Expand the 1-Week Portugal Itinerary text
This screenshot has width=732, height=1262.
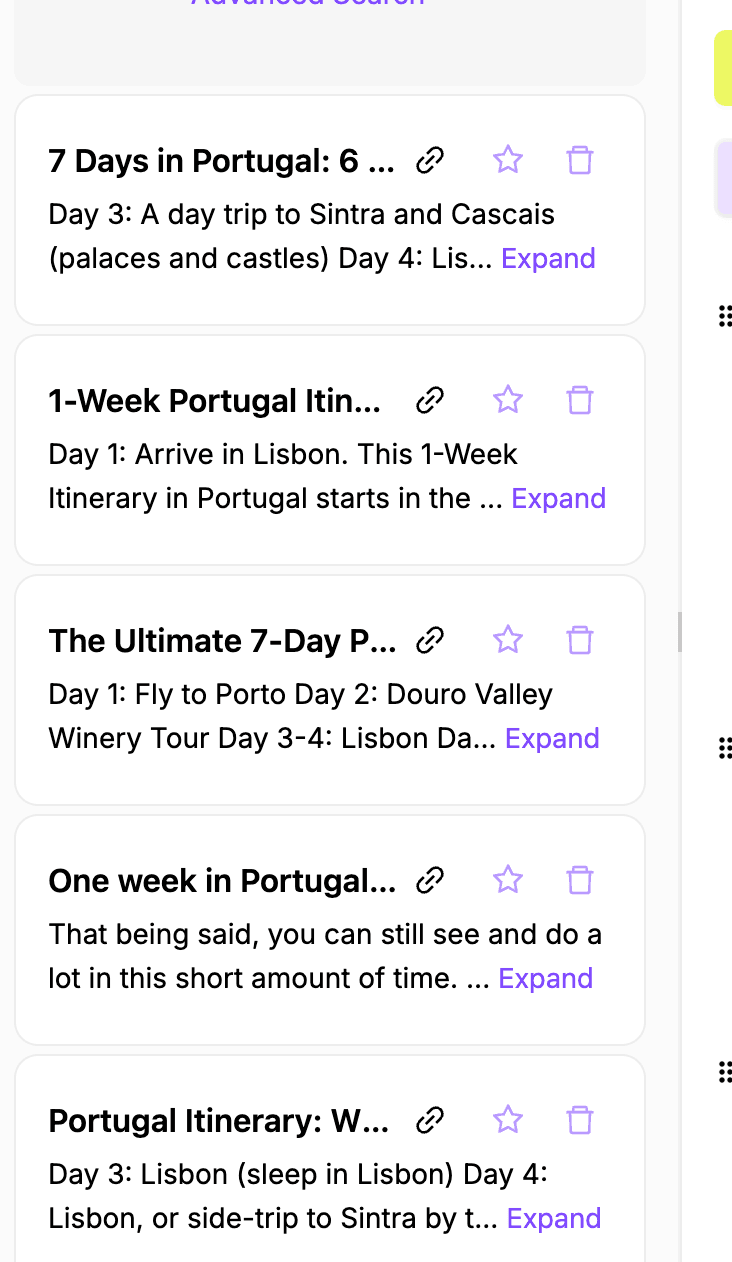point(558,498)
